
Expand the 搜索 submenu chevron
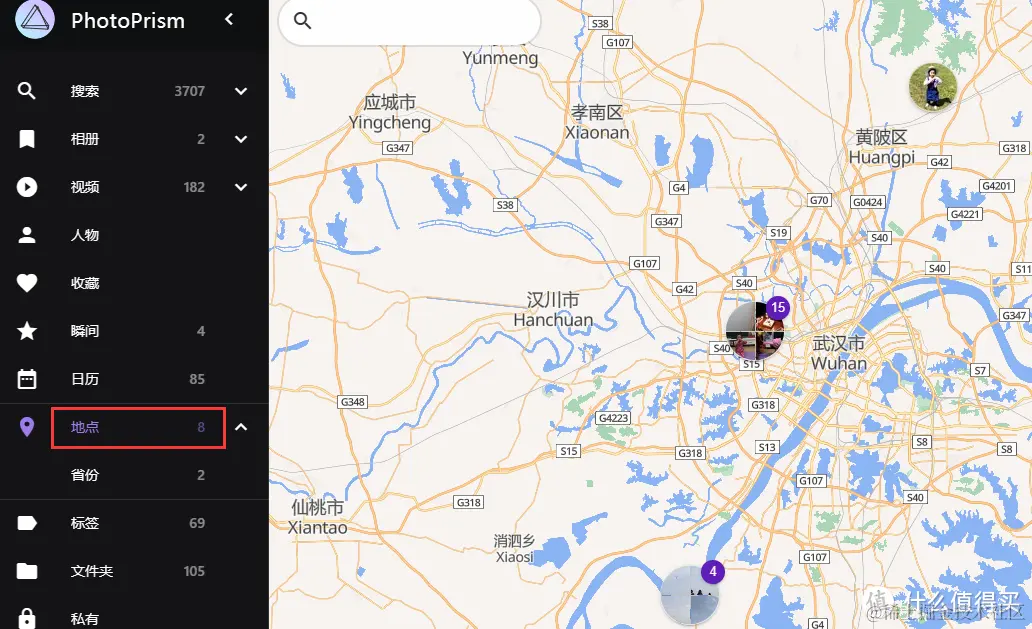(241, 91)
